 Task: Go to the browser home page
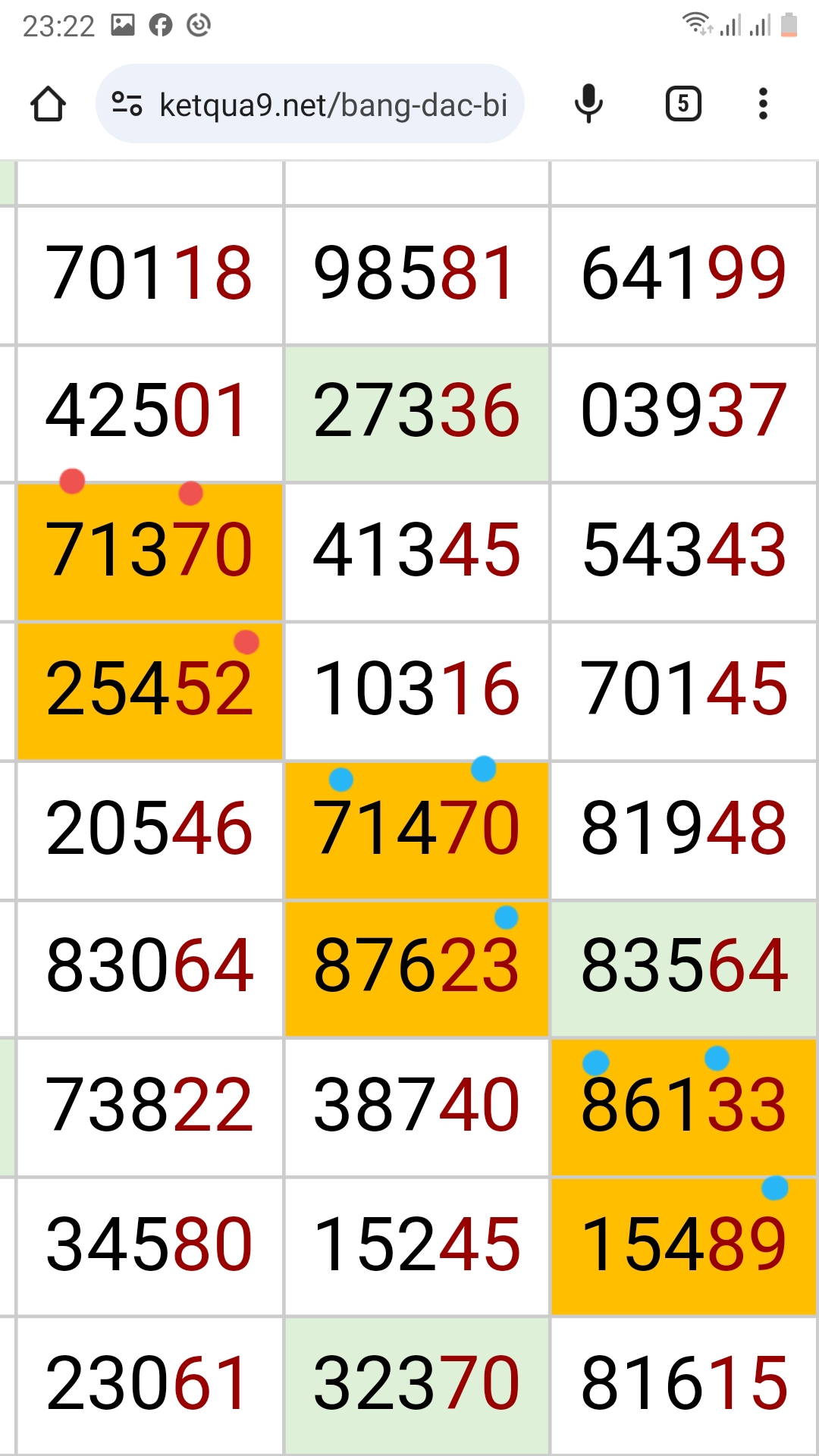tap(48, 104)
